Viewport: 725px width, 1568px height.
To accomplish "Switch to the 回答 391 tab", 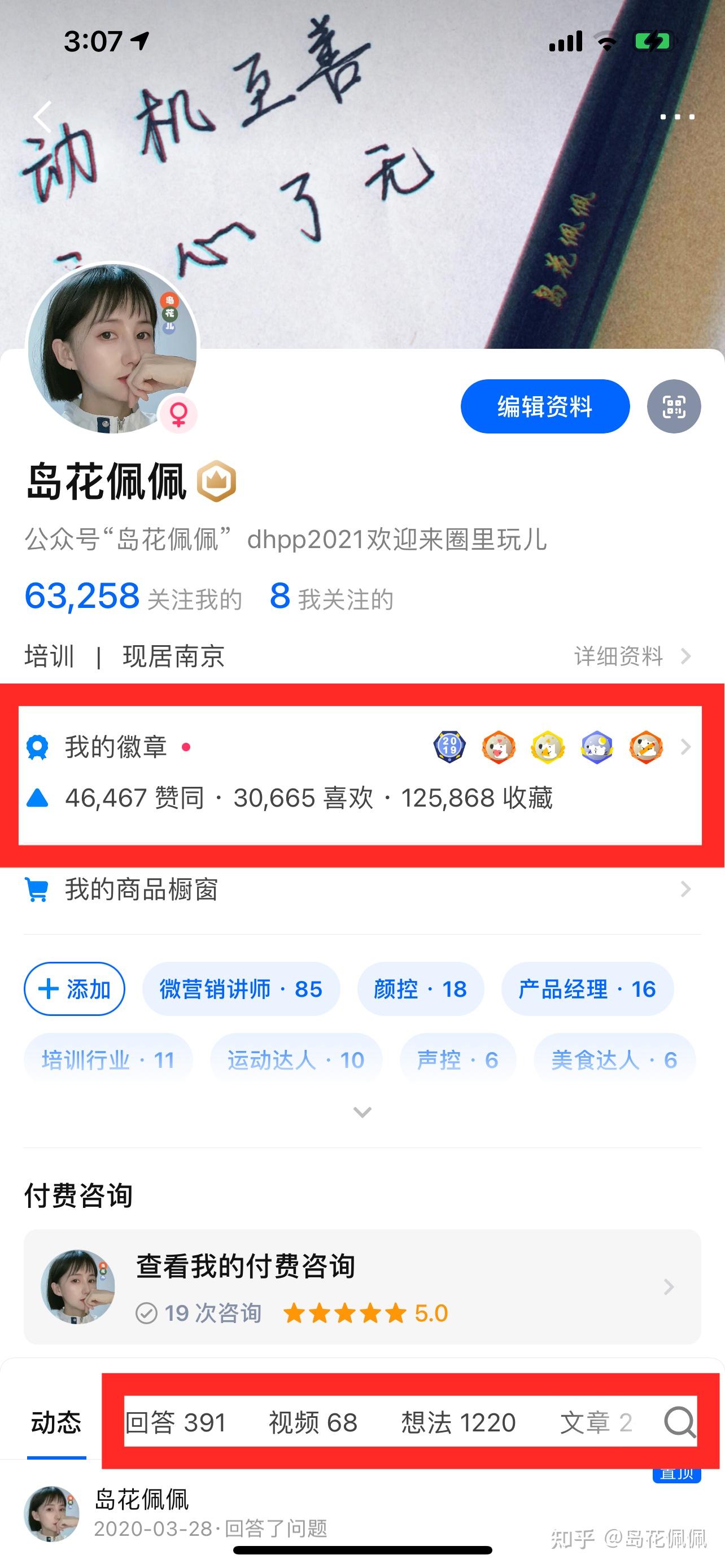I will 175,1423.
